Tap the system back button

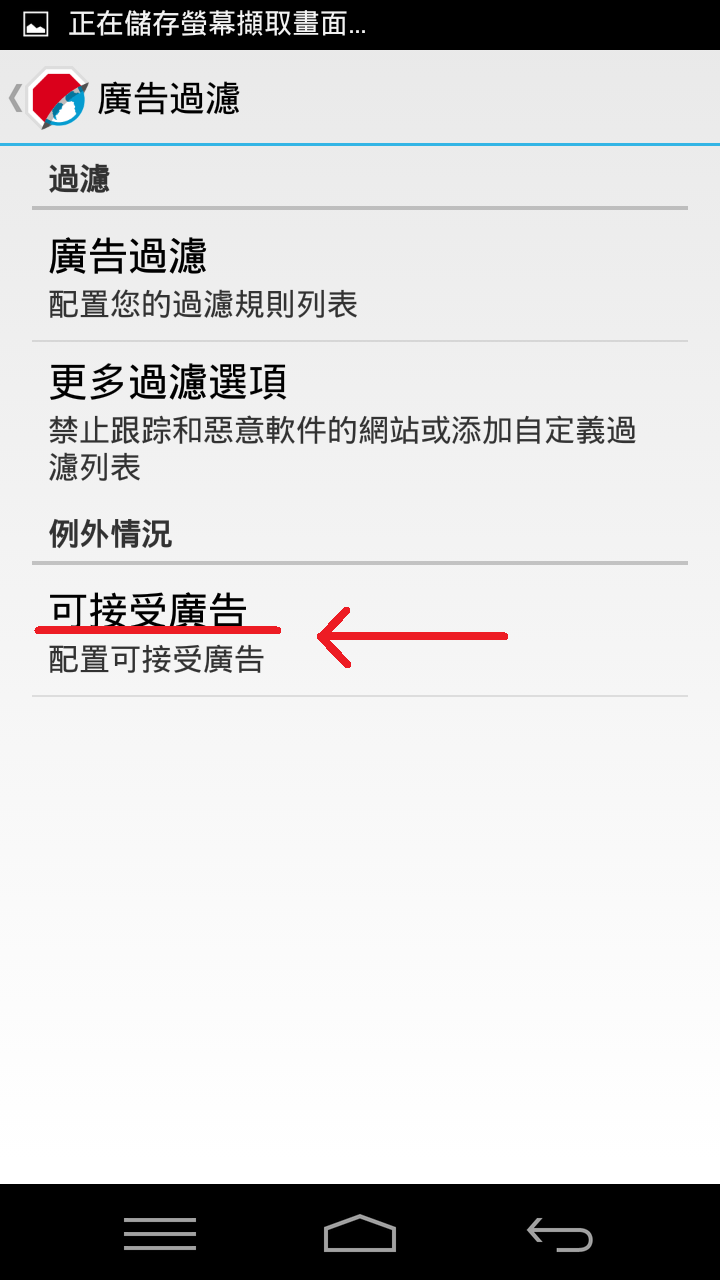tap(560, 1234)
